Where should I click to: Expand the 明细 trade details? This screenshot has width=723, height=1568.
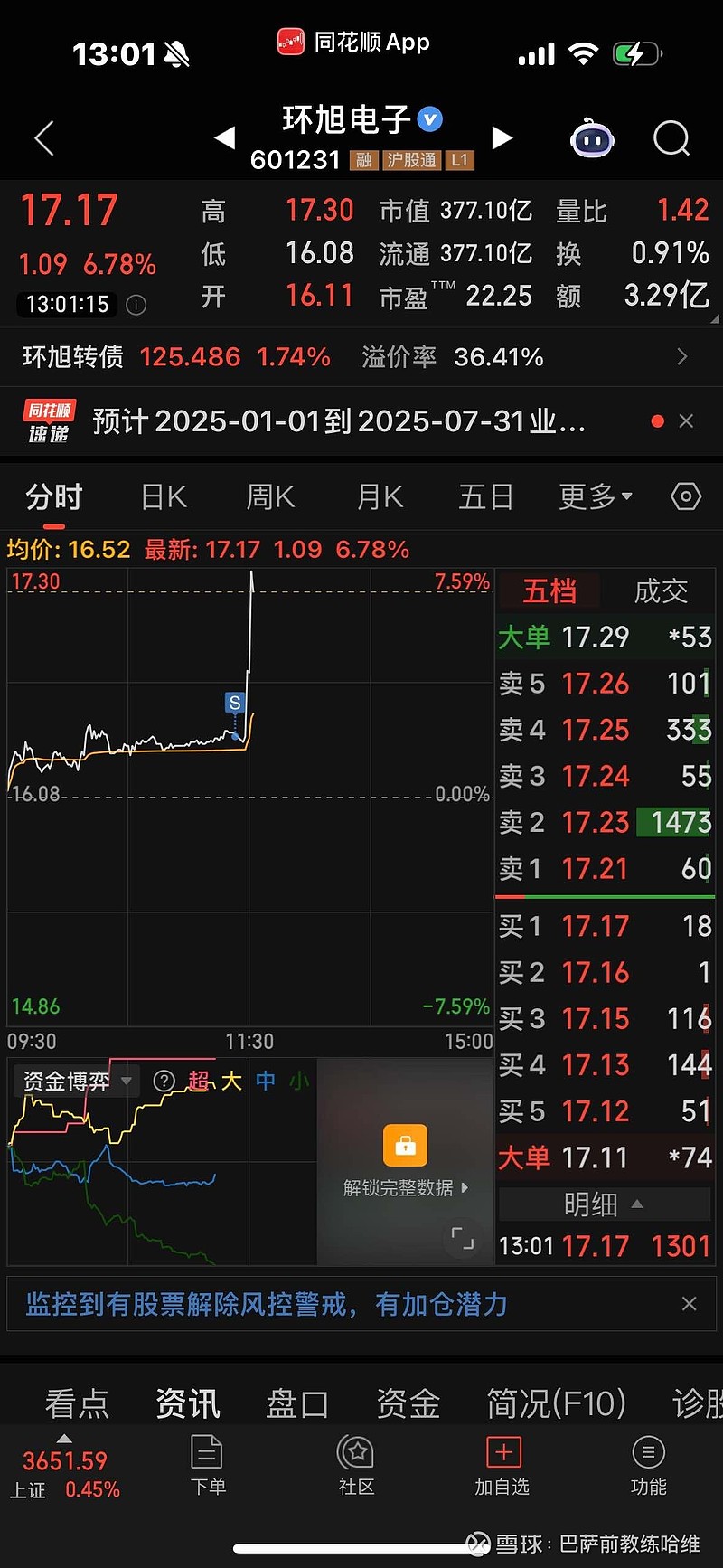coord(604,1204)
